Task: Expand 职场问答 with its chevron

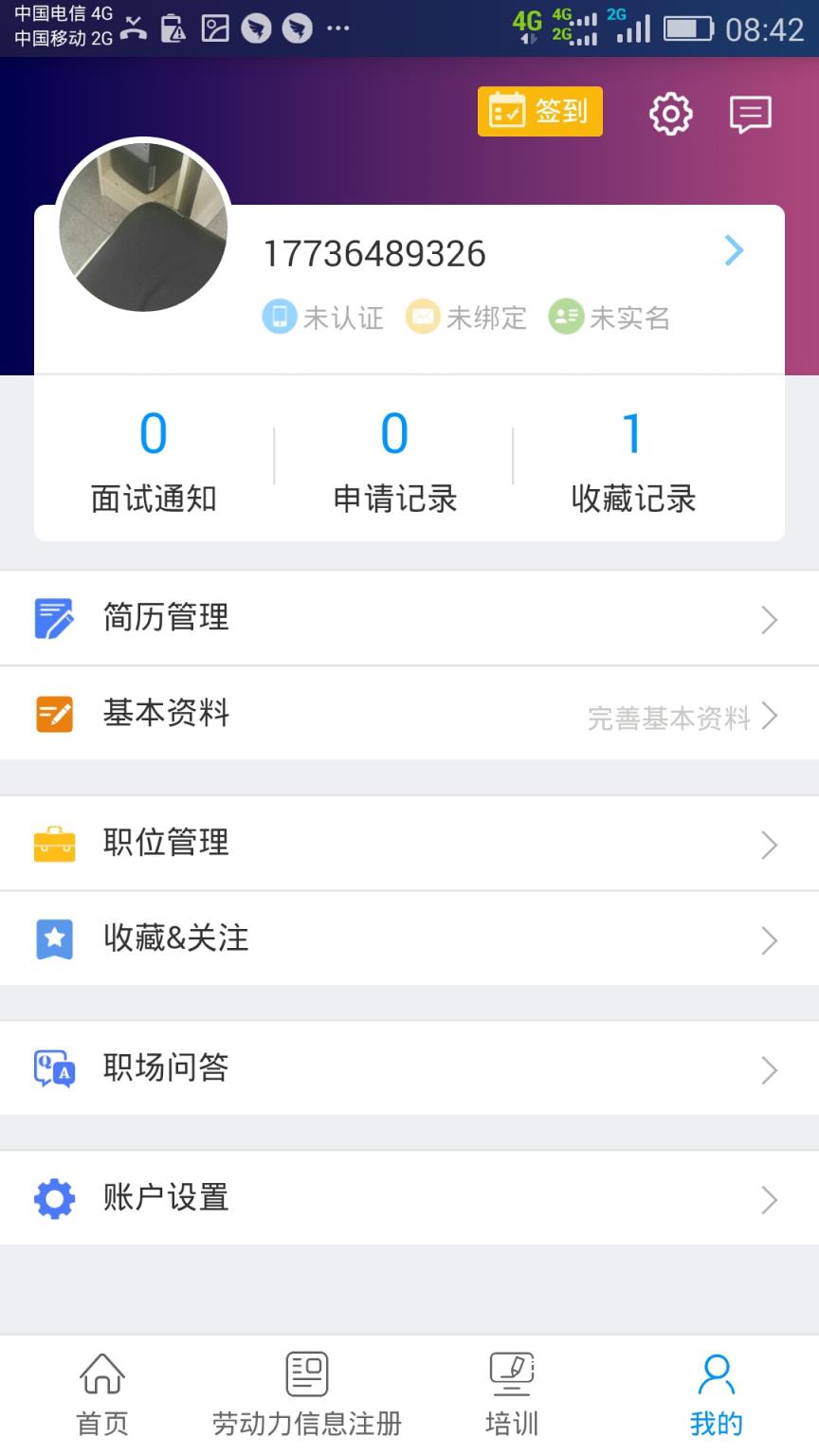Action: click(x=770, y=1070)
